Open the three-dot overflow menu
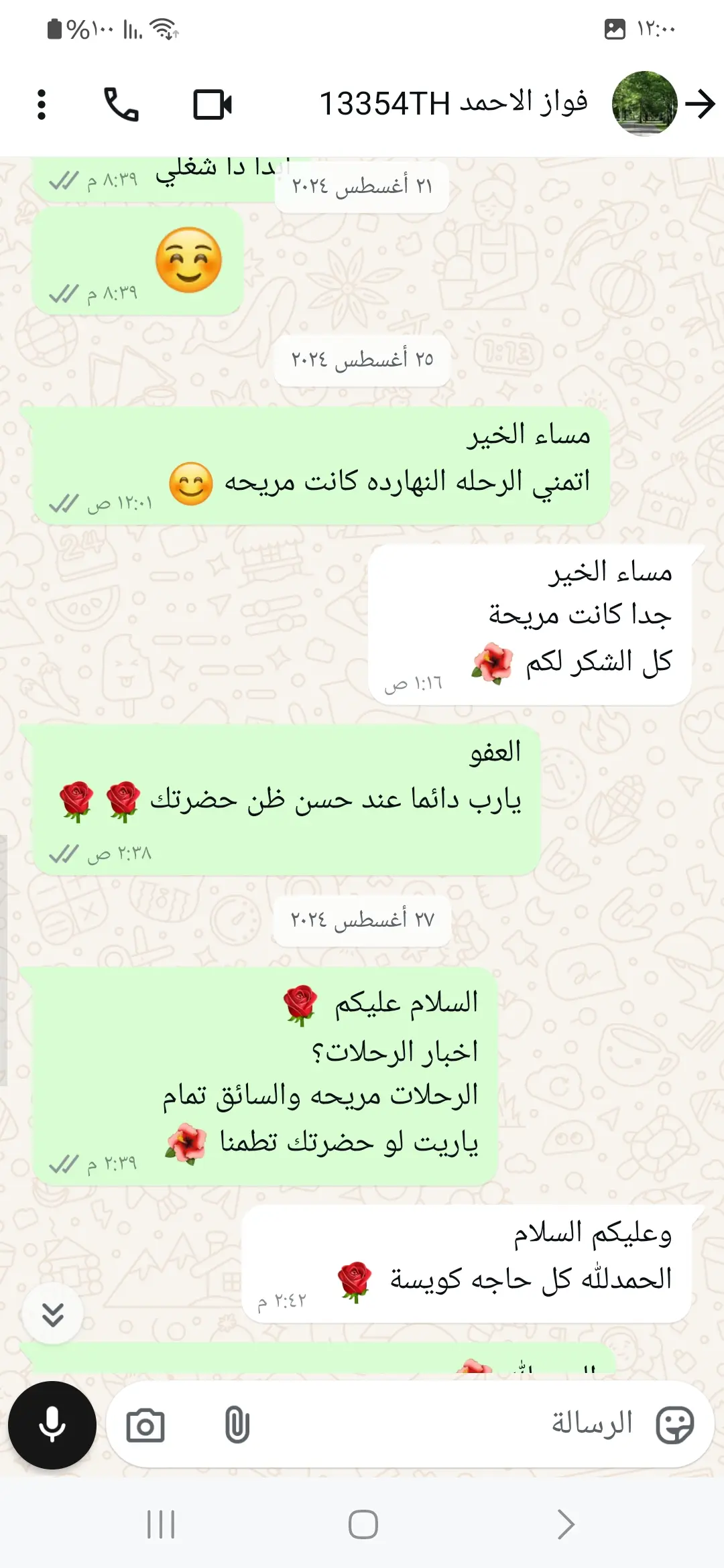724x1568 pixels. (42, 105)
